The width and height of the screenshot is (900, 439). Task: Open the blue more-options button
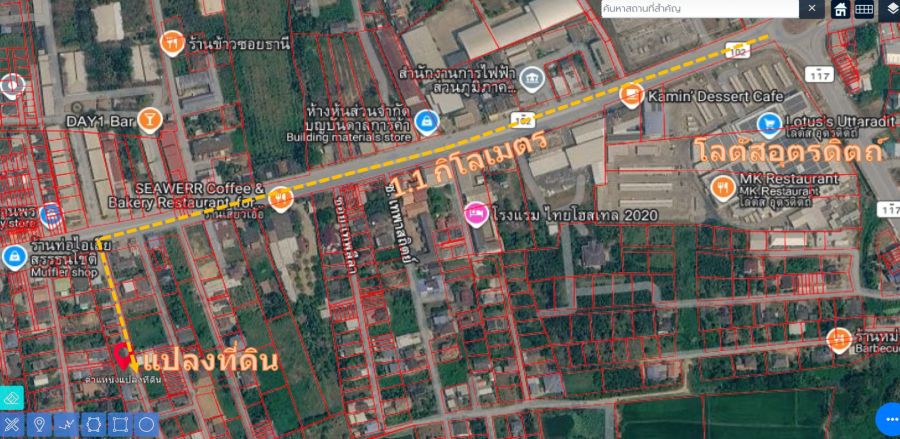point(889,419)
